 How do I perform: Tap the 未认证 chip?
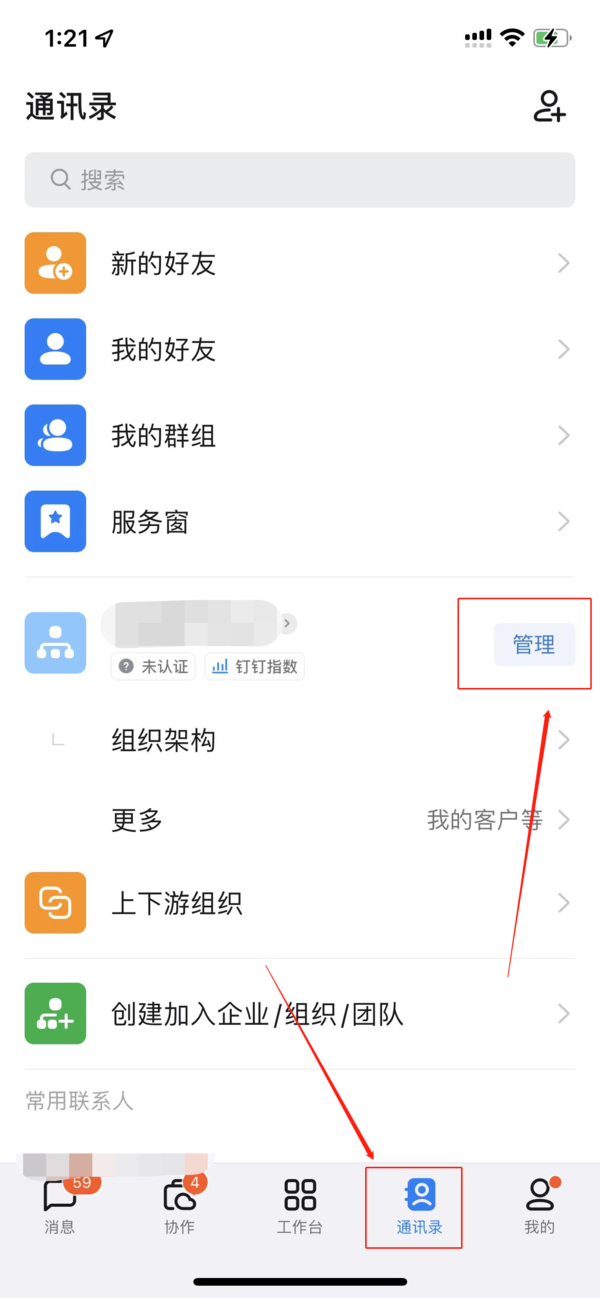153,667
